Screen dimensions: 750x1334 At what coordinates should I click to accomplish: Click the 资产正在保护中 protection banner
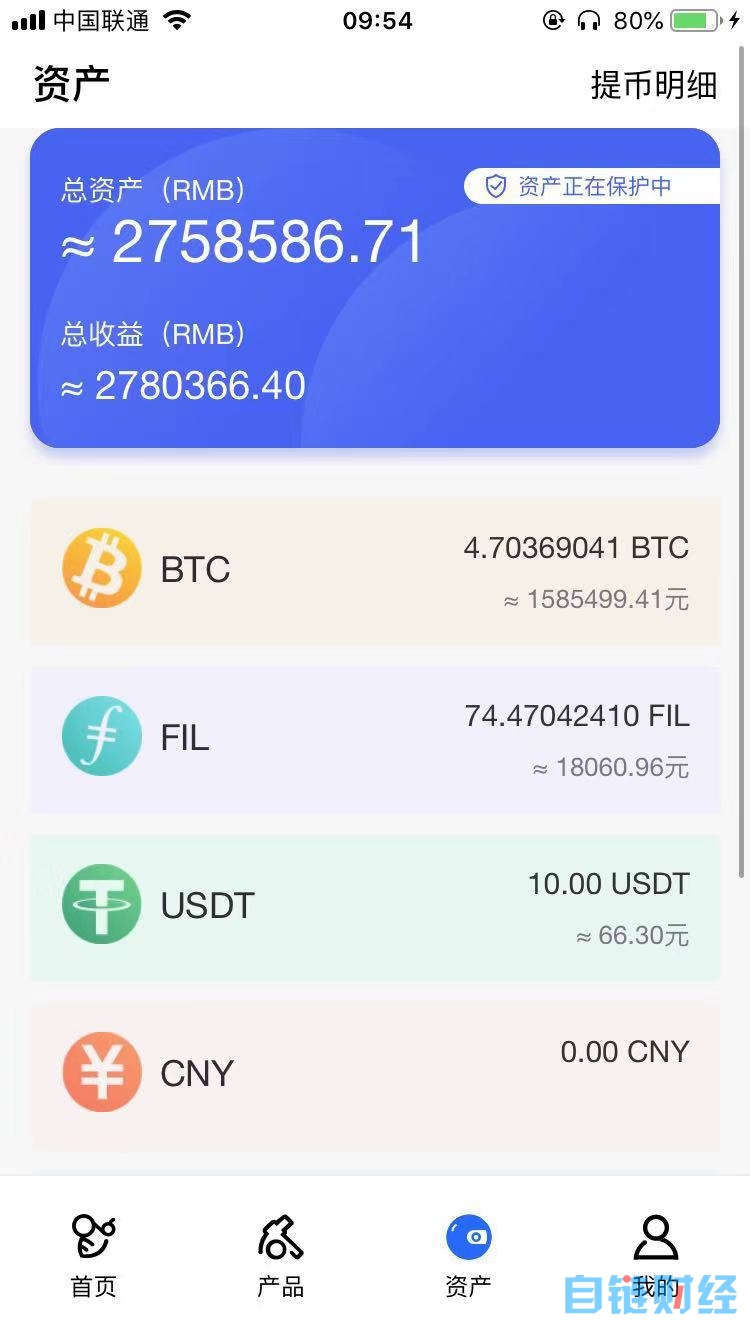coord(590,185)
